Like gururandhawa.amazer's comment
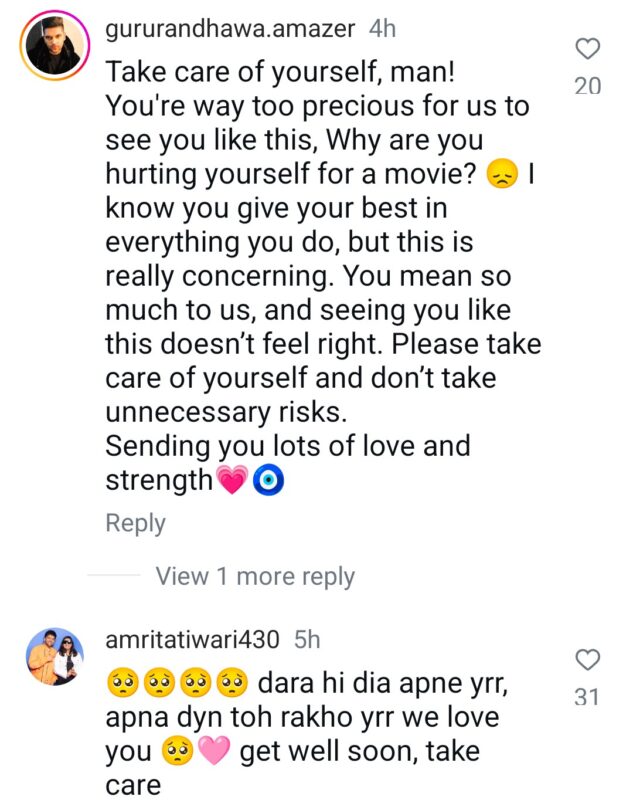This screenshot has width=633, height=800. click(589, 48)
